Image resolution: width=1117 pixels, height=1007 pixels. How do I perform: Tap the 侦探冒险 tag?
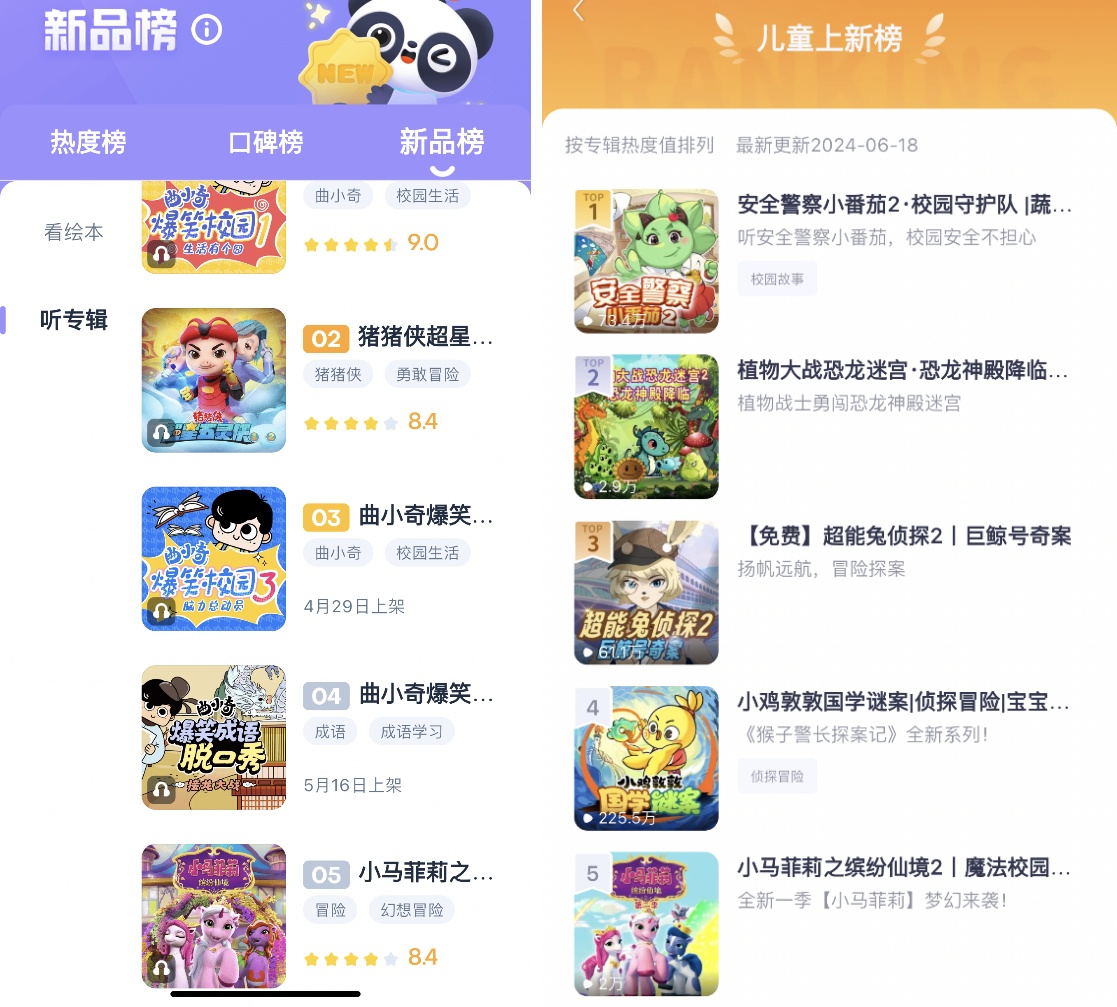(x=777, y=776)
